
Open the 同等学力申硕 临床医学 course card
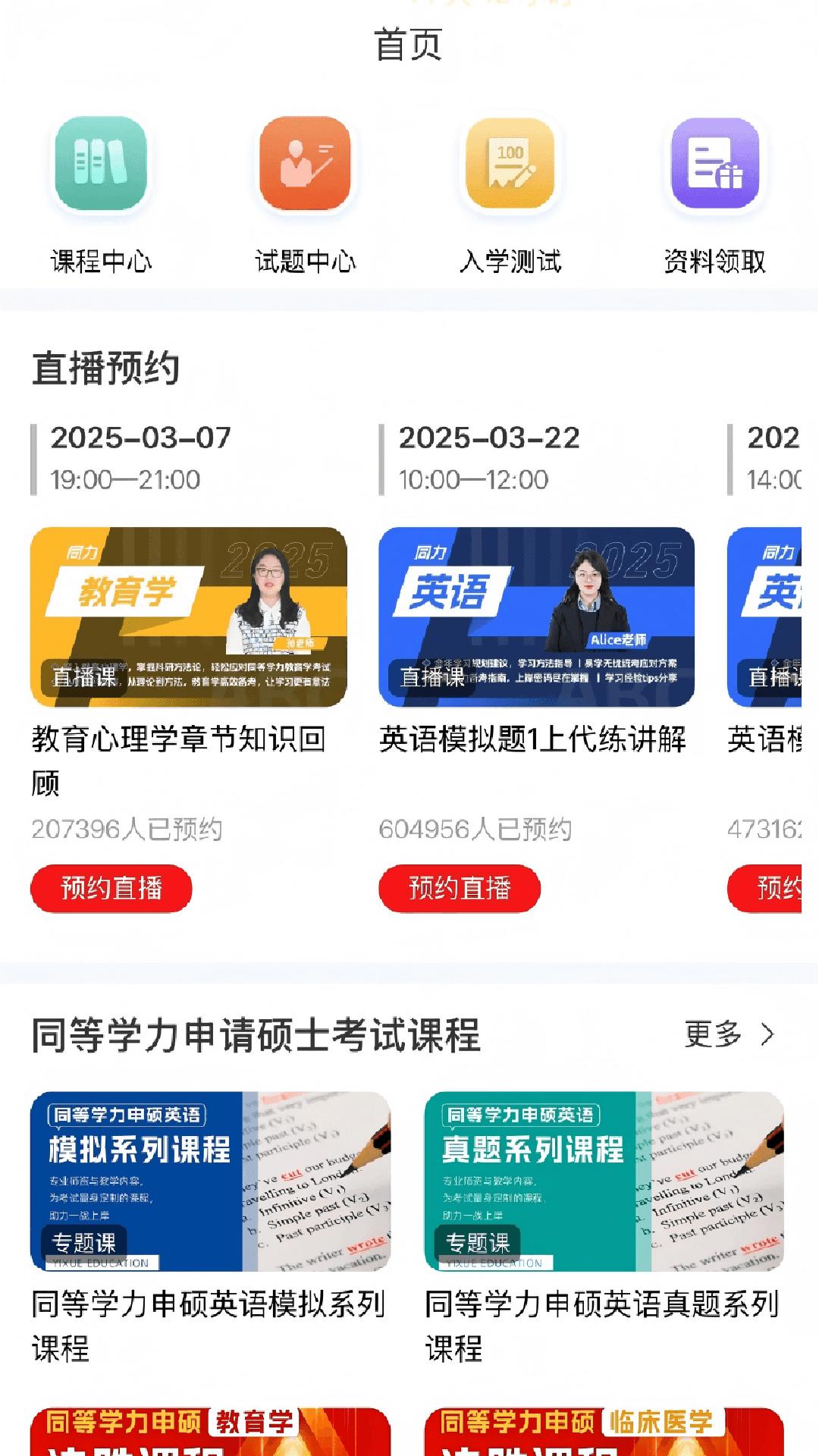(604, 1432)
